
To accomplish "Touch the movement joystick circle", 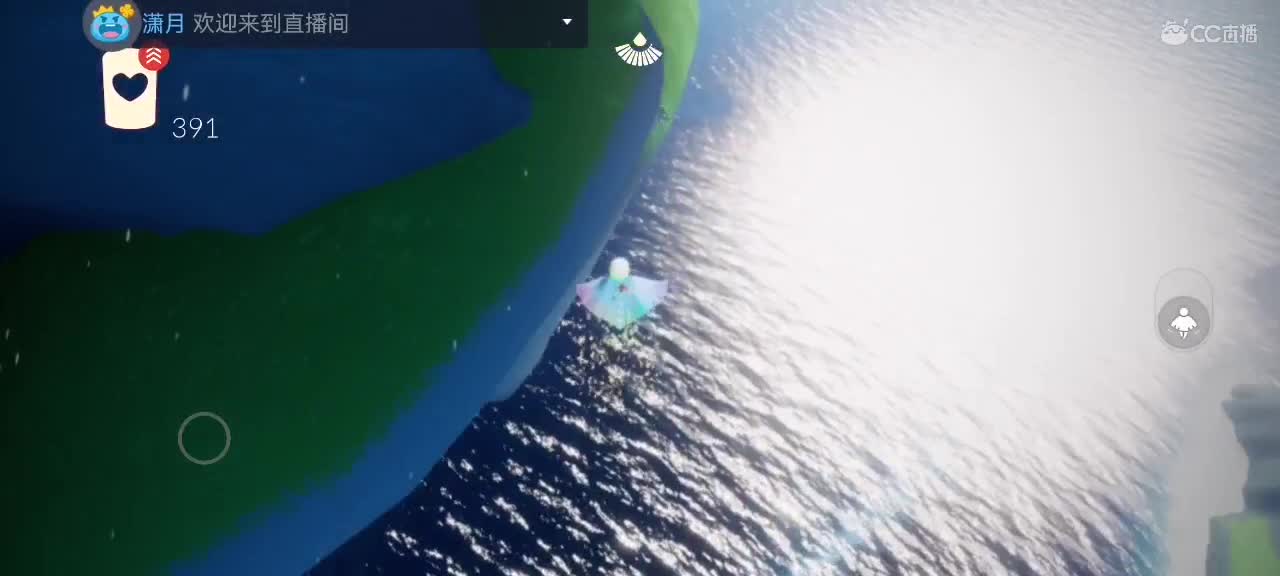I will point(204,438).
